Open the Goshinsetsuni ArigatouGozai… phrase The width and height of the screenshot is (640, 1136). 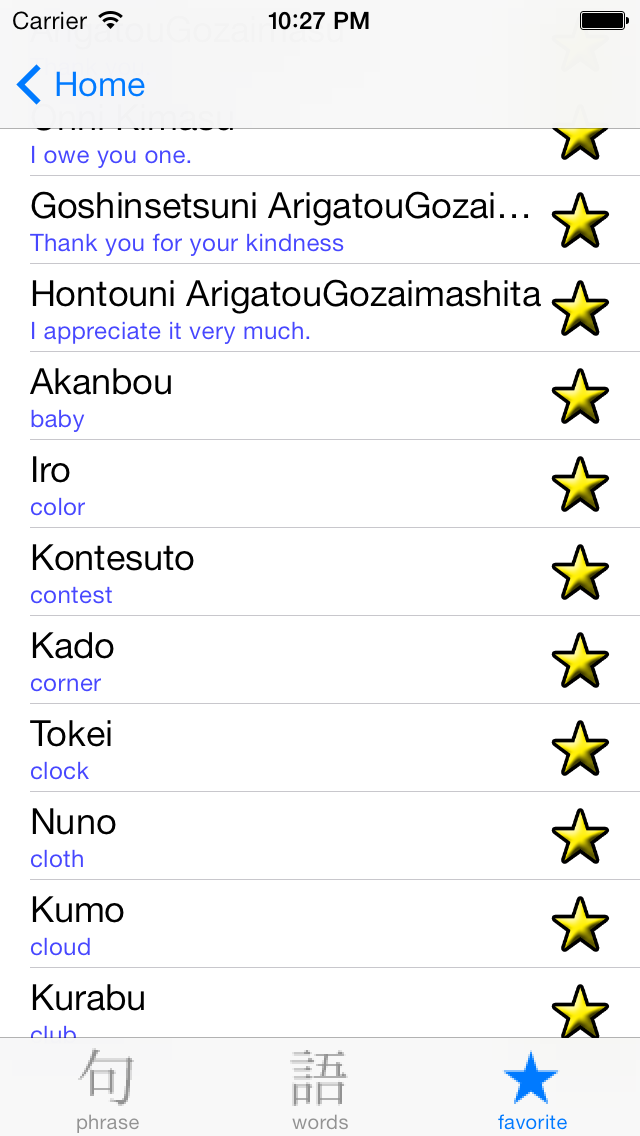click(320, 220)
